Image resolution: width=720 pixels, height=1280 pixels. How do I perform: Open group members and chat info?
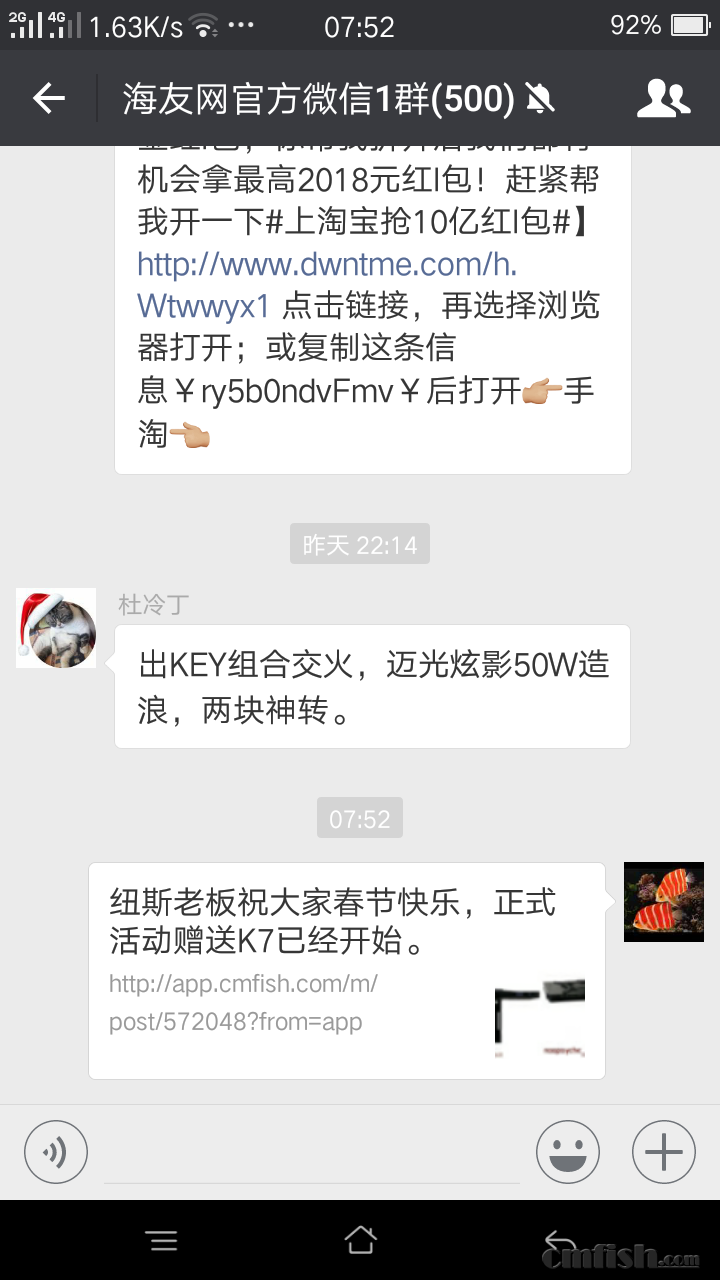coord(663,98)
